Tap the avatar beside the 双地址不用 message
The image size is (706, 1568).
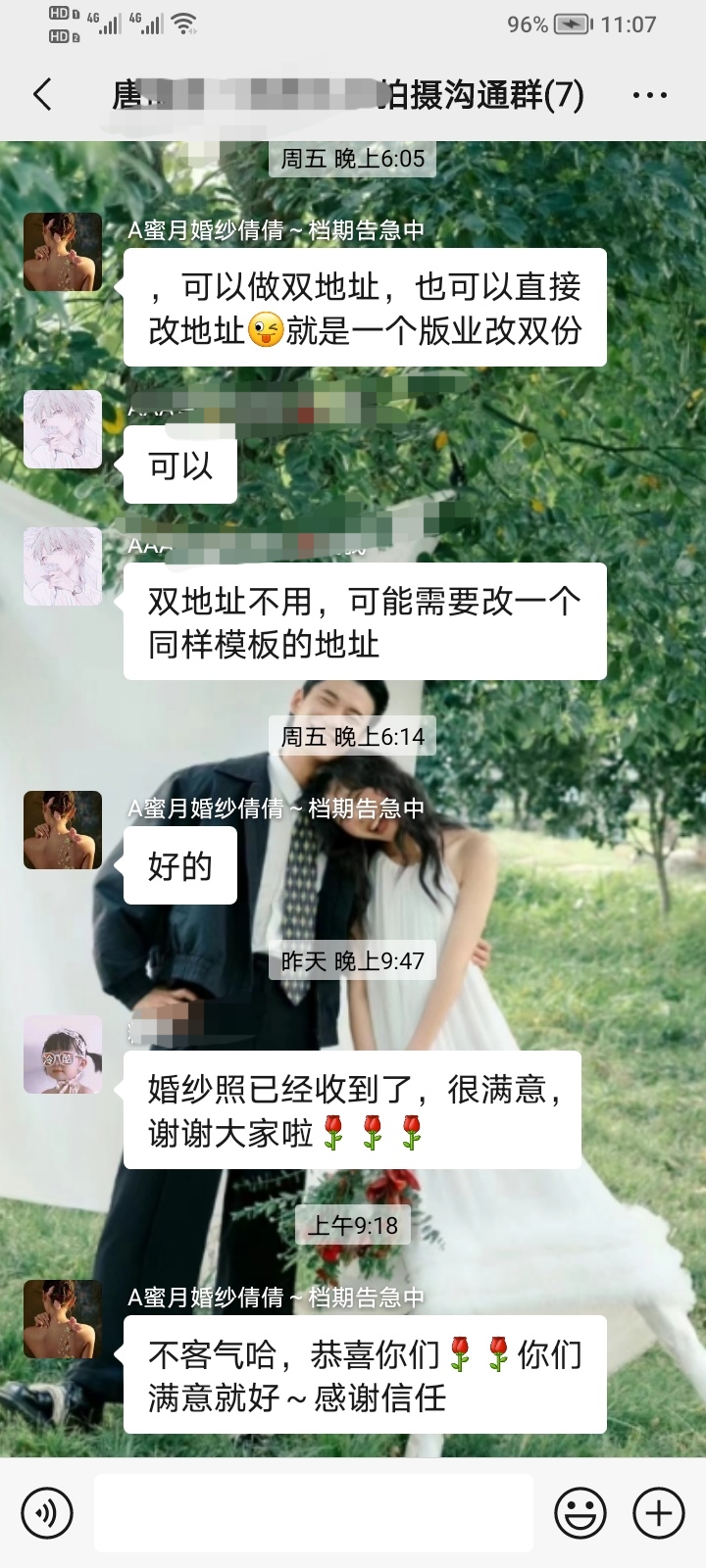(x=63, y=566)
